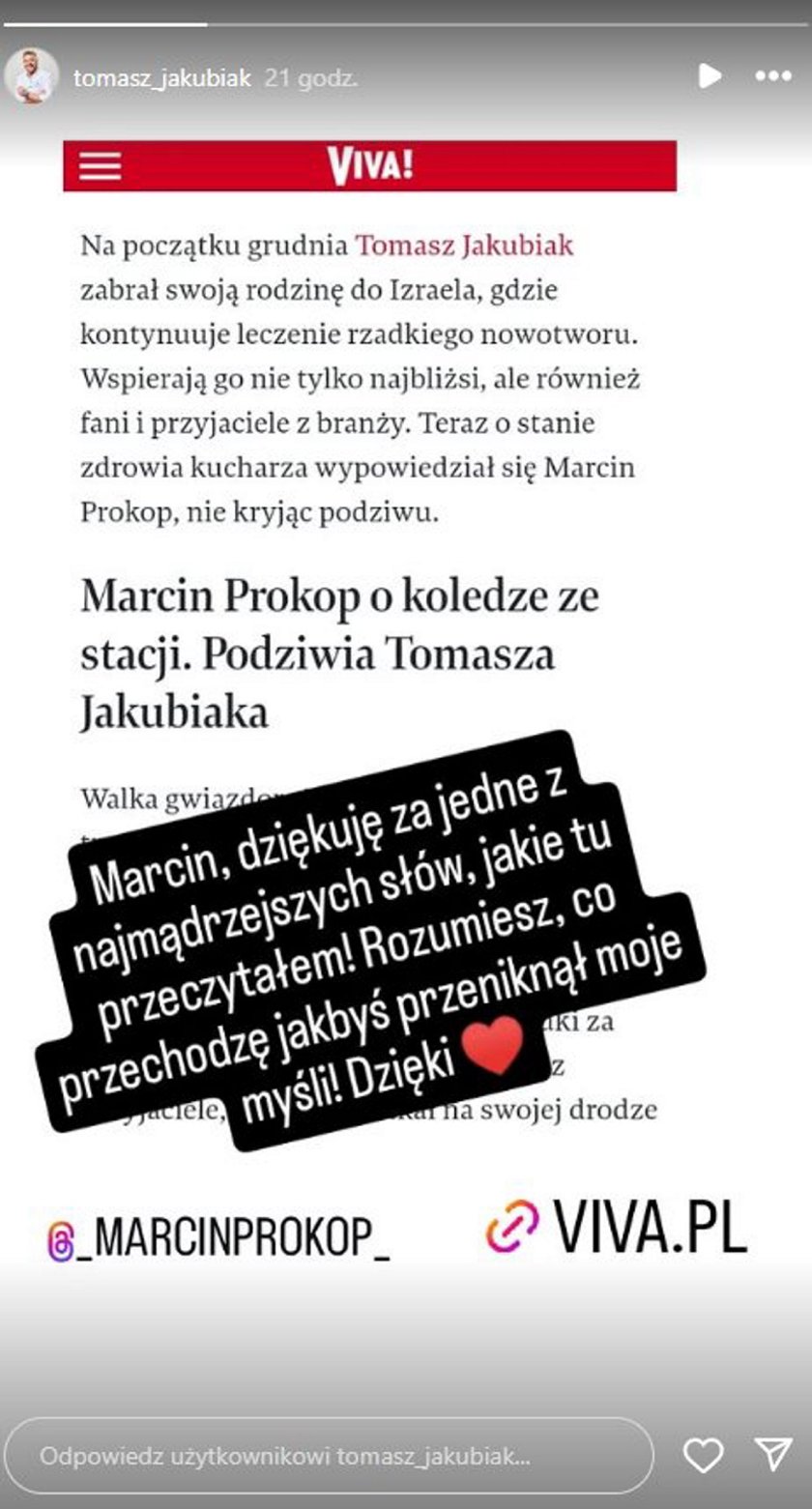Image resolution: width=812 pixels, height=1509 pixels.
Task: Open the VIVA.PL link sticker
Action: click(x=617, y=1228)
